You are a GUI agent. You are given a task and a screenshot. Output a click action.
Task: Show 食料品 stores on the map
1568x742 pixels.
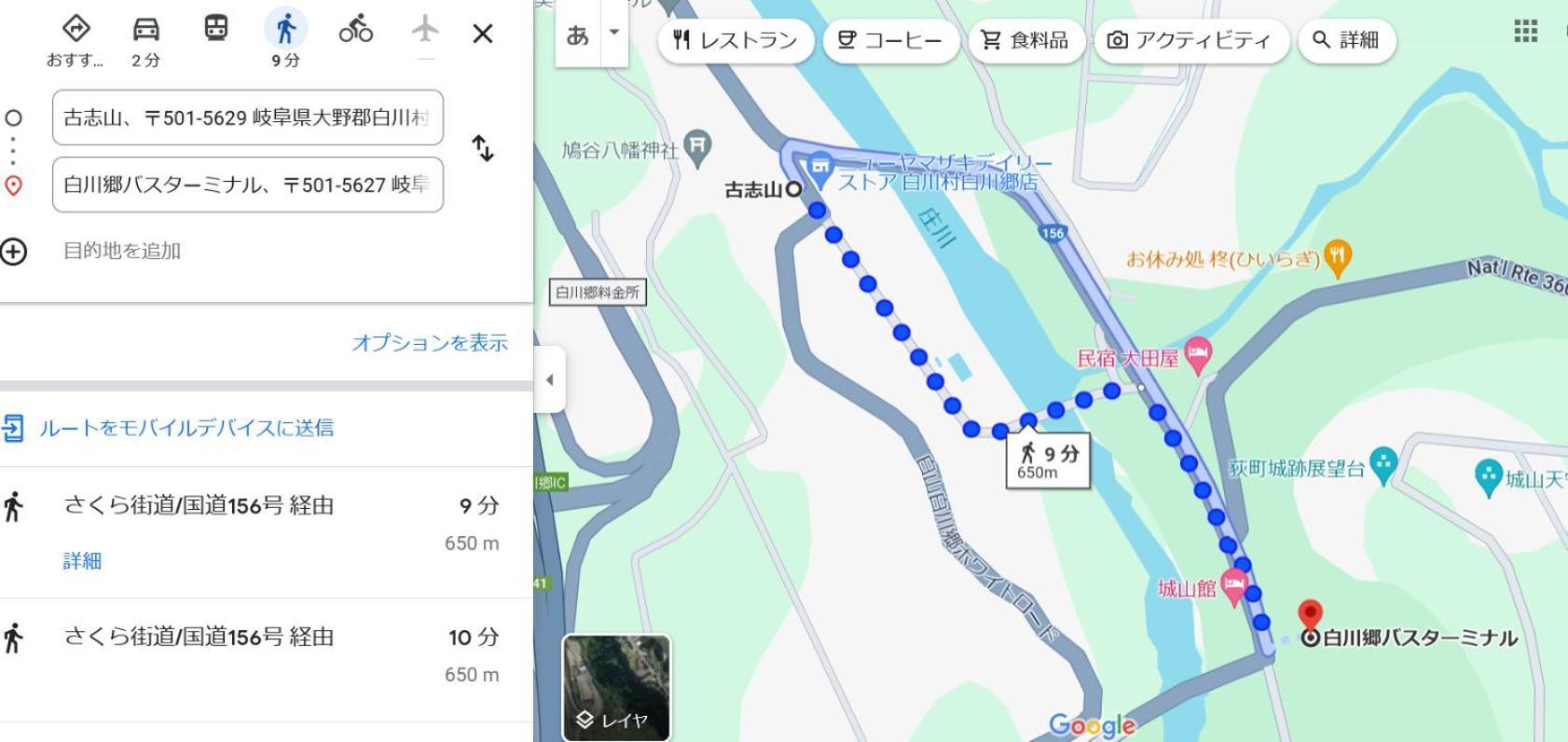point(1024,40)
